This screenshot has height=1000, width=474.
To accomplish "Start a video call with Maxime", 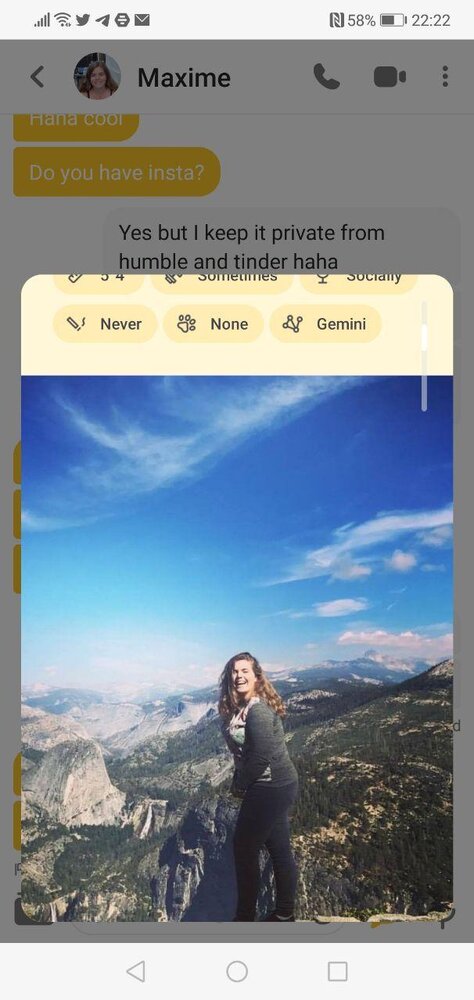I will tap(390, 77).
